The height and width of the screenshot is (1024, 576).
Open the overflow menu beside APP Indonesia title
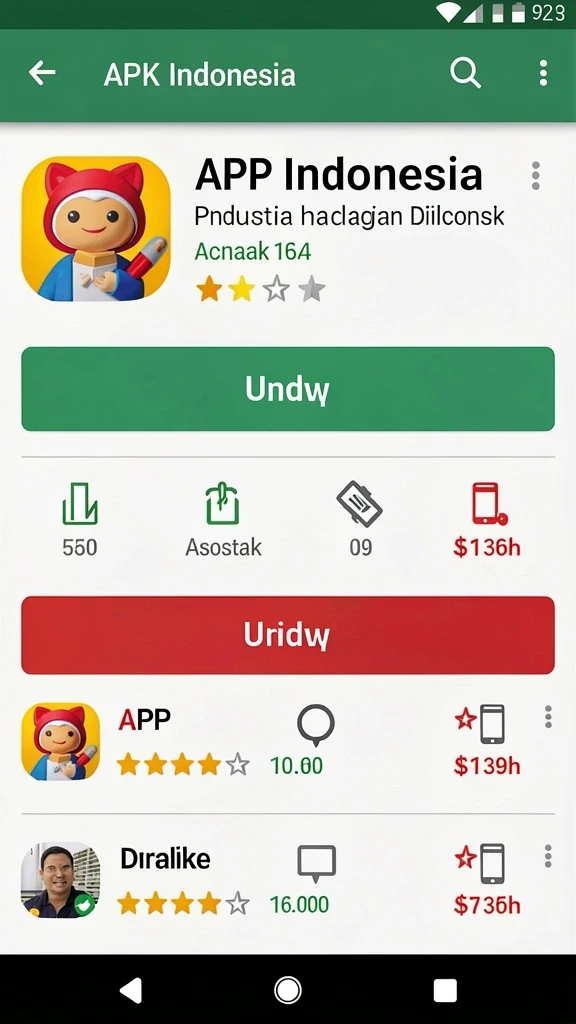coord(536,176)
